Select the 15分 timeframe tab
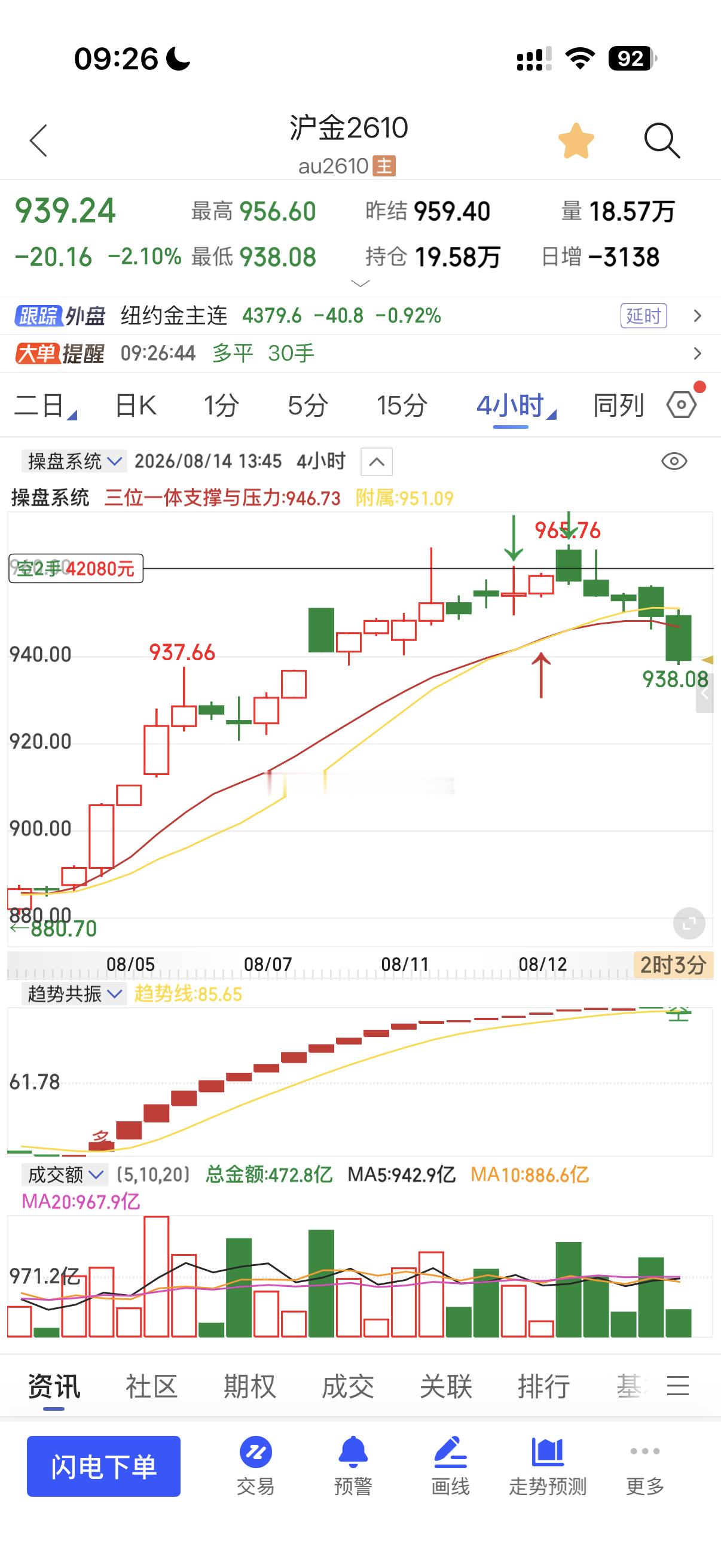The width and height of the screenshot is (721, 1568). pos(402,405)
